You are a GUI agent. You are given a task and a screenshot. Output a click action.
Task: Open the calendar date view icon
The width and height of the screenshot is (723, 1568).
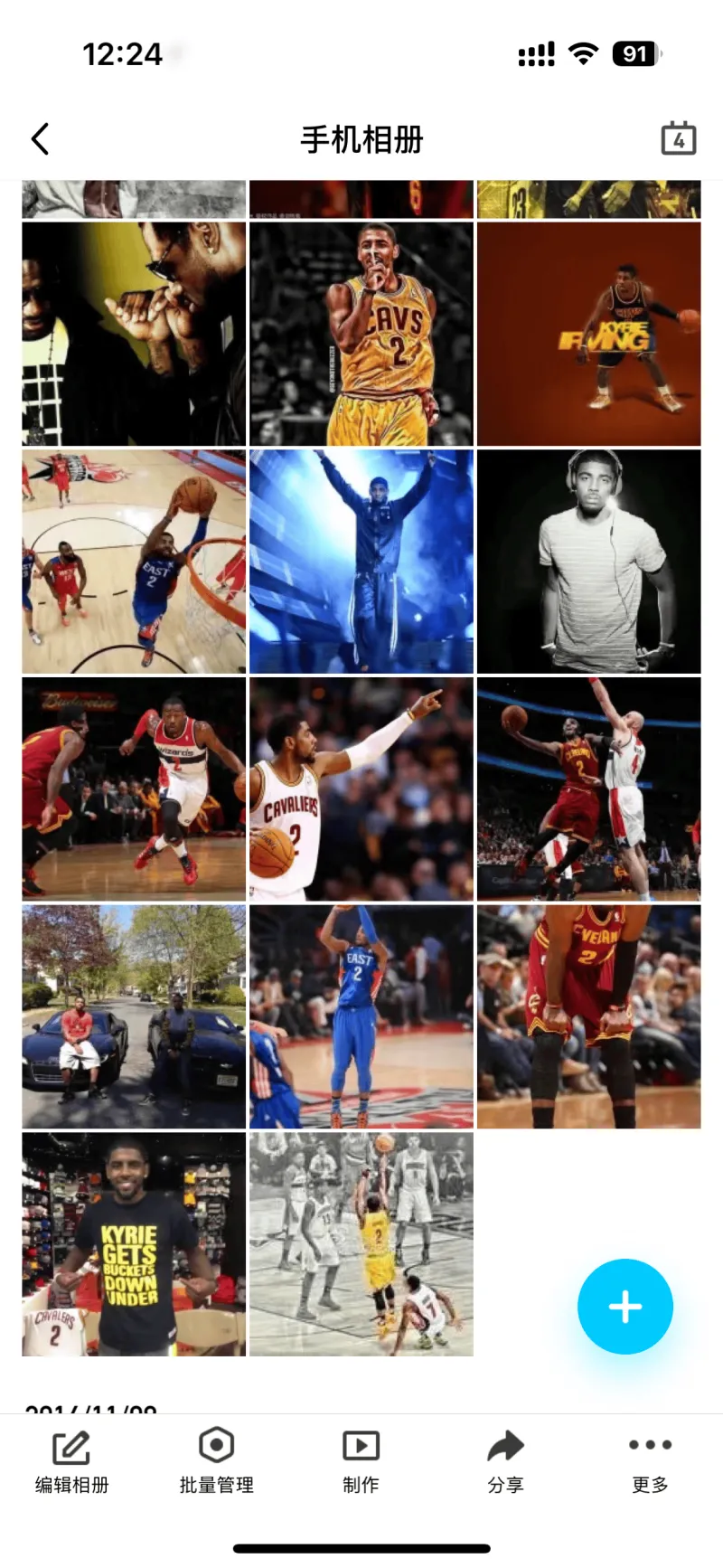tap(679, 138)
